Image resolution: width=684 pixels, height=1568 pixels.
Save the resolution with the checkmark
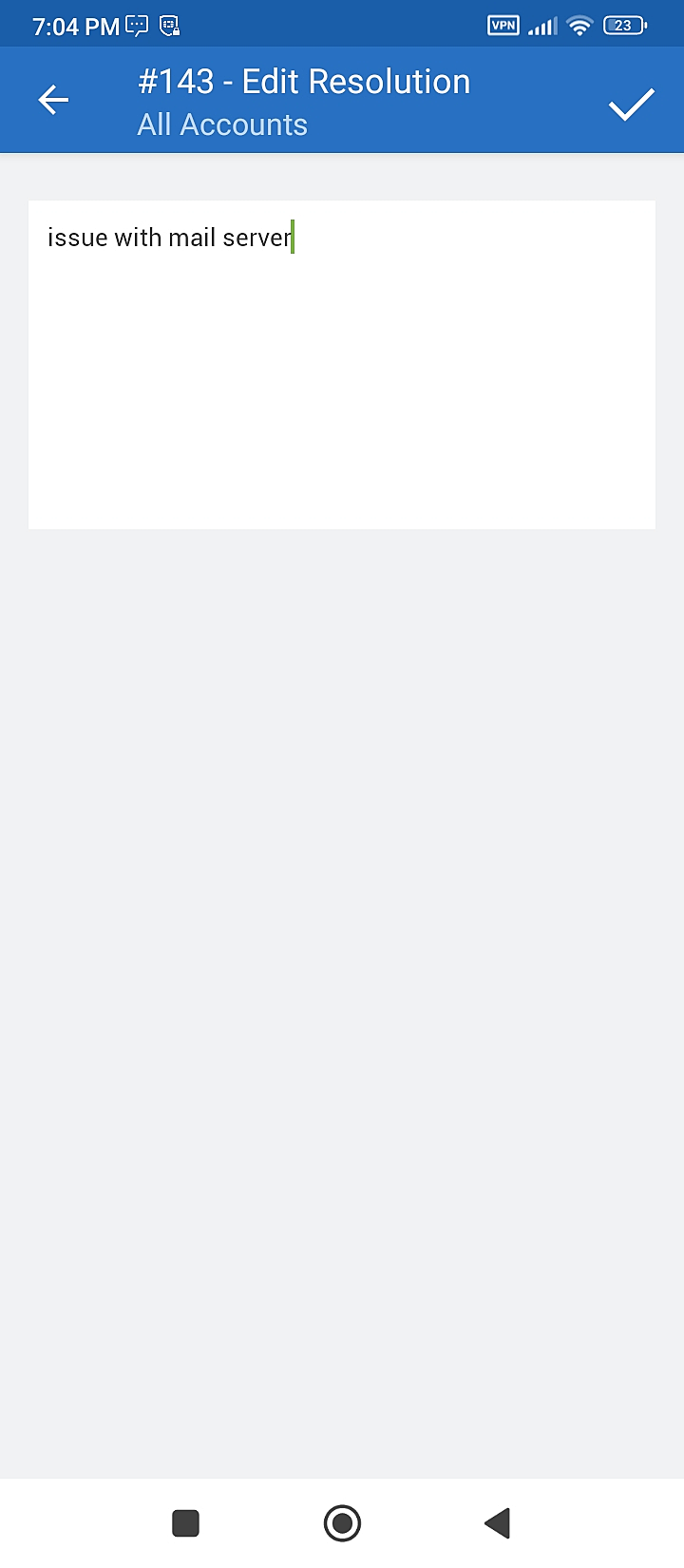pos(632,104)
